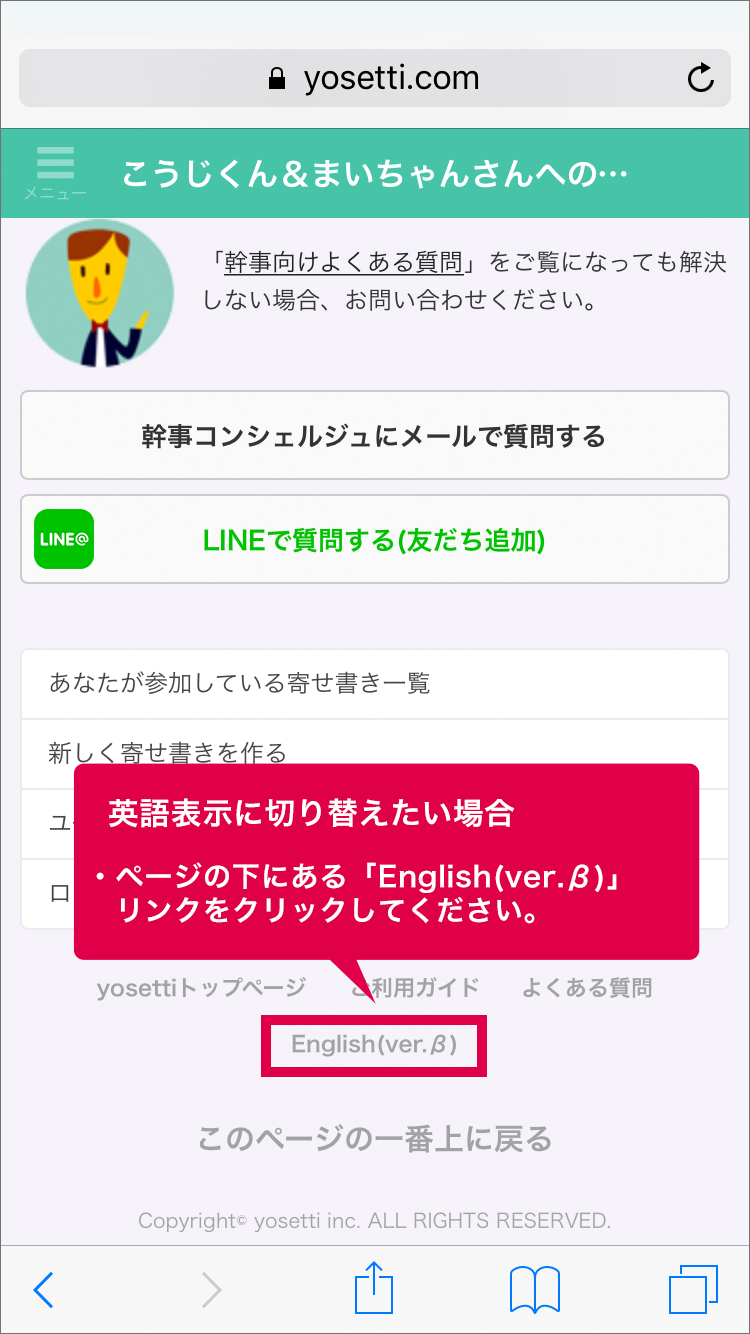Tap 幹事コンシェルジュにメールで質問する button
The height and width of the screenshot is (1334, 750).
click(375, 436)
